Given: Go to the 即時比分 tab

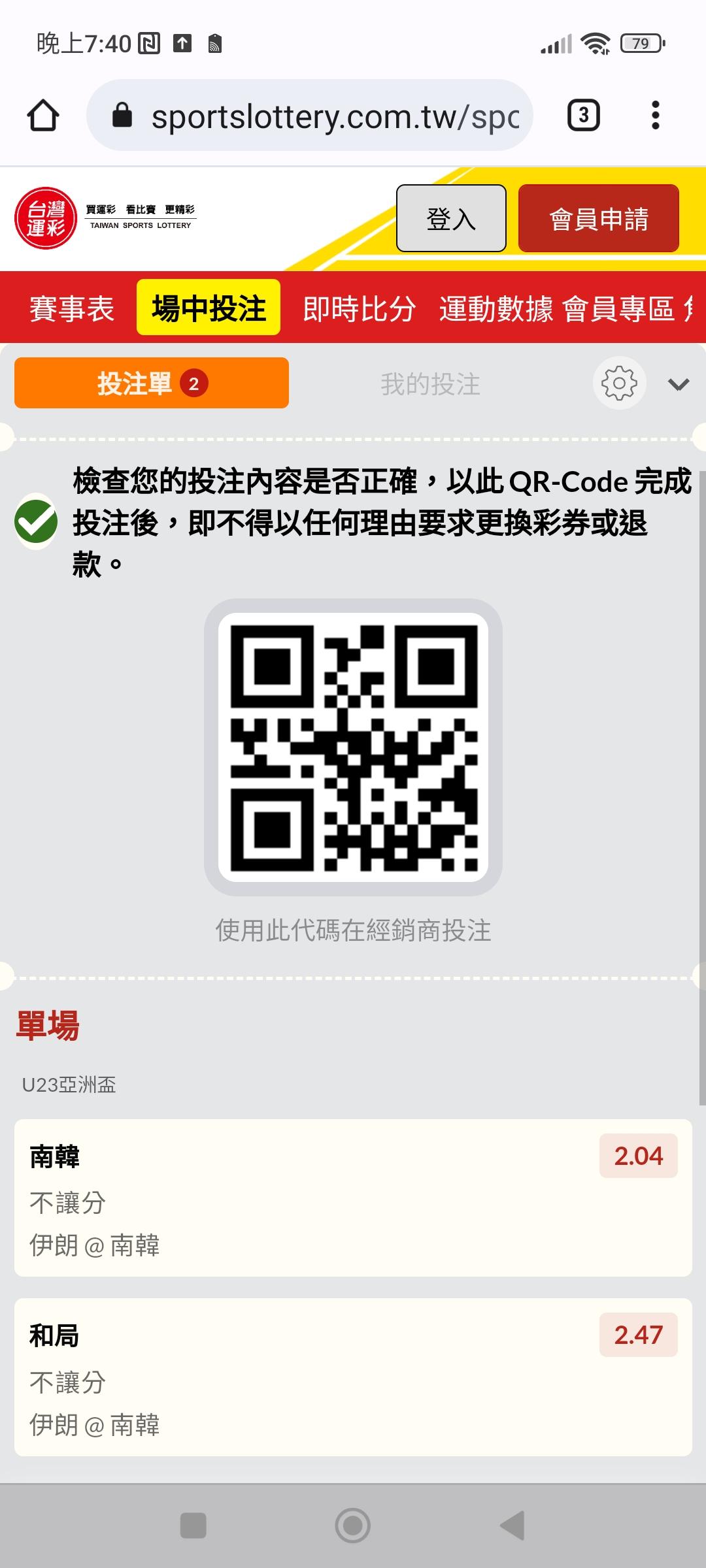Looking at the screenshot, I should 360,308.
